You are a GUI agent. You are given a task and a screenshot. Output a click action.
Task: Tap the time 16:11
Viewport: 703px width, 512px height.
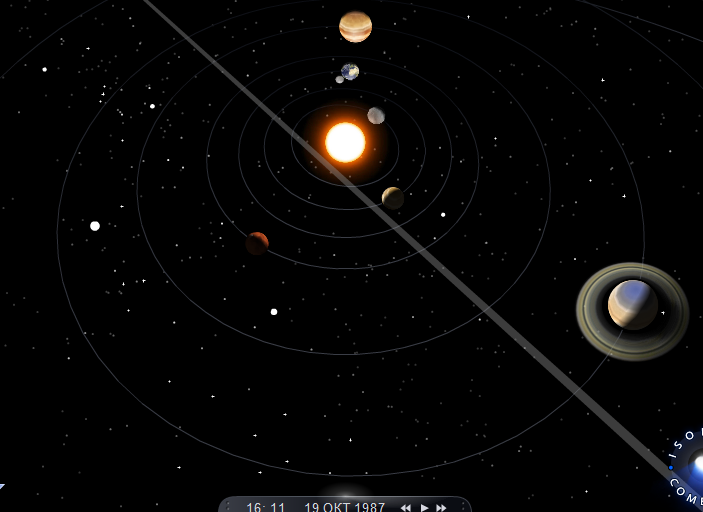(266, 507)
